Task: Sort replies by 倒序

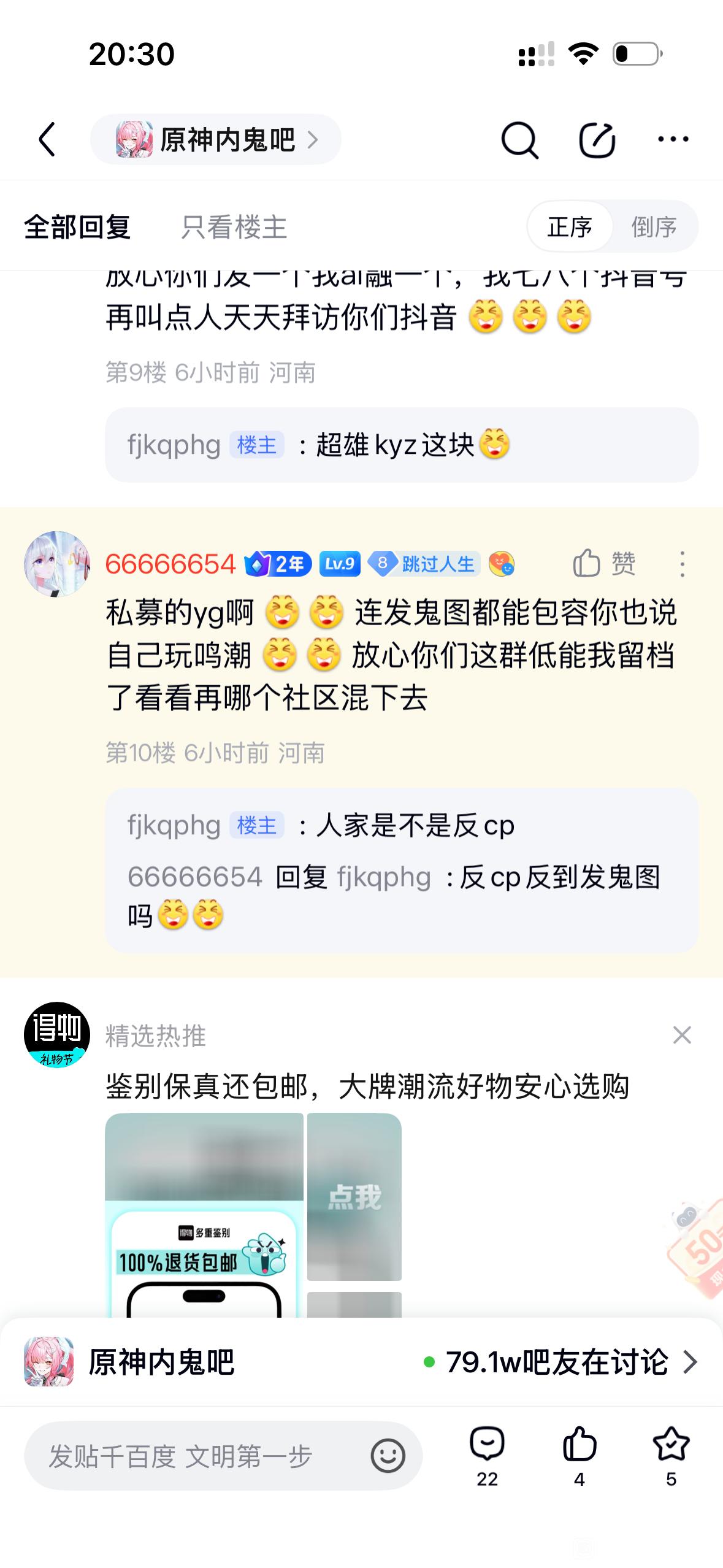Action: pyautogui.click(x=654, y=227)
